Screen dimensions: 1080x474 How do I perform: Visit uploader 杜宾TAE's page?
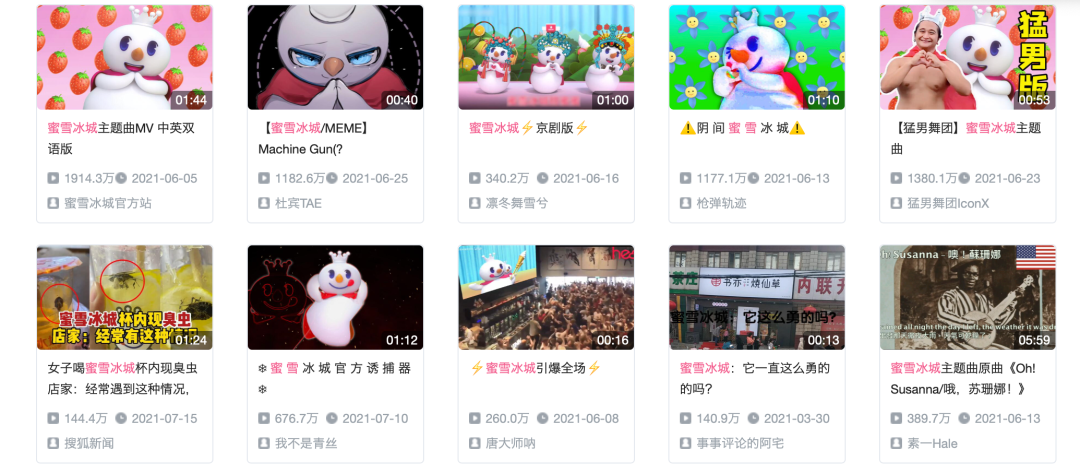[x=298, y=203]
